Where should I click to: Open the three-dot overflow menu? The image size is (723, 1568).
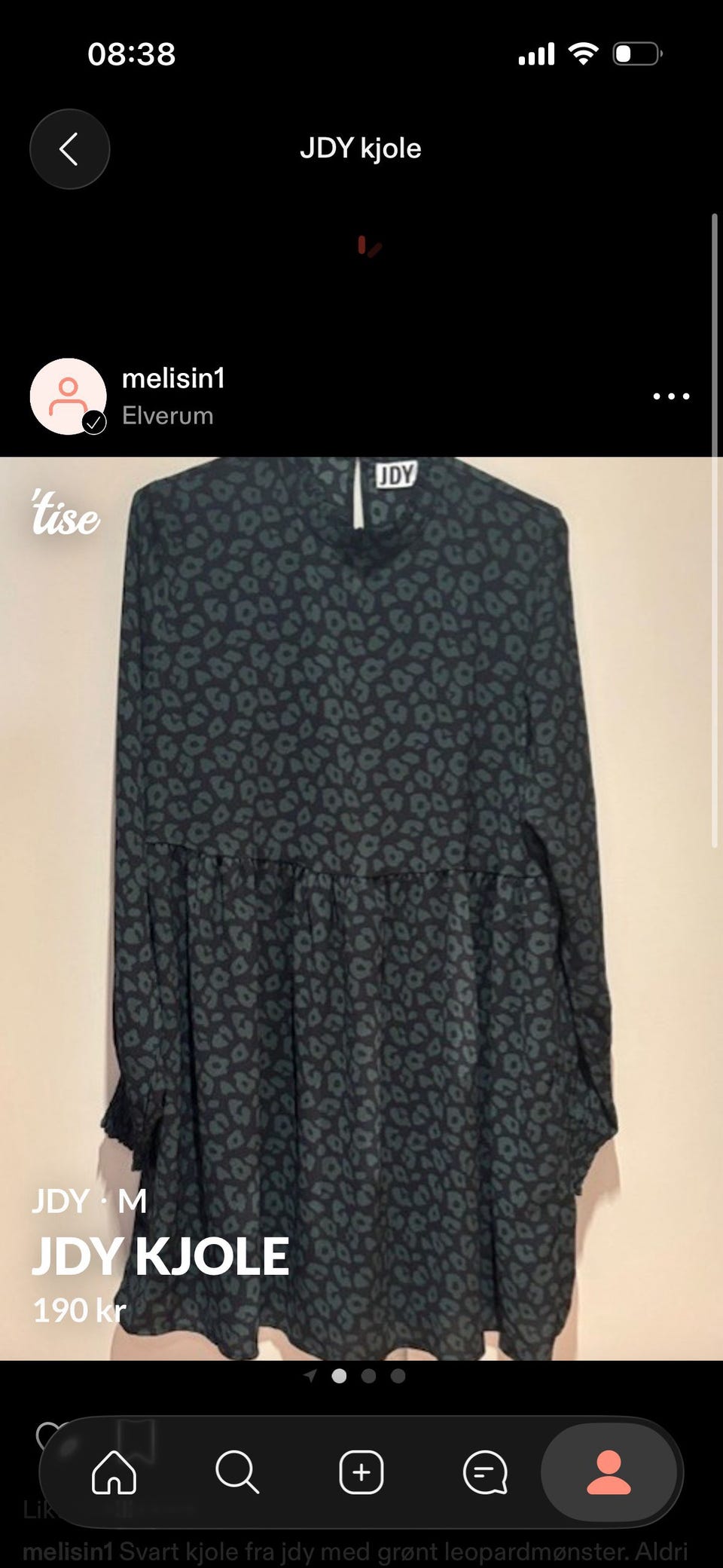coord(671,396)
